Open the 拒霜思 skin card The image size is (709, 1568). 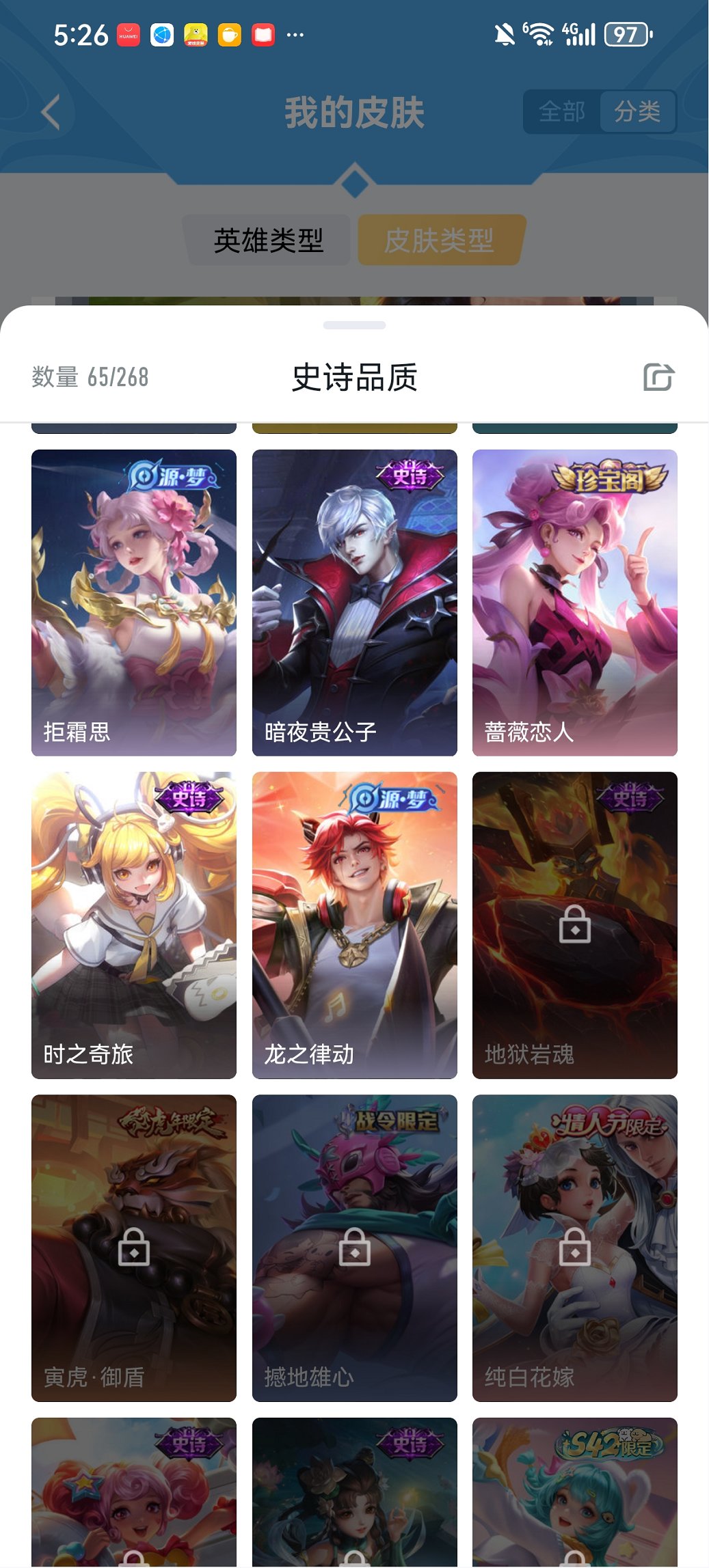pos(134,602)
